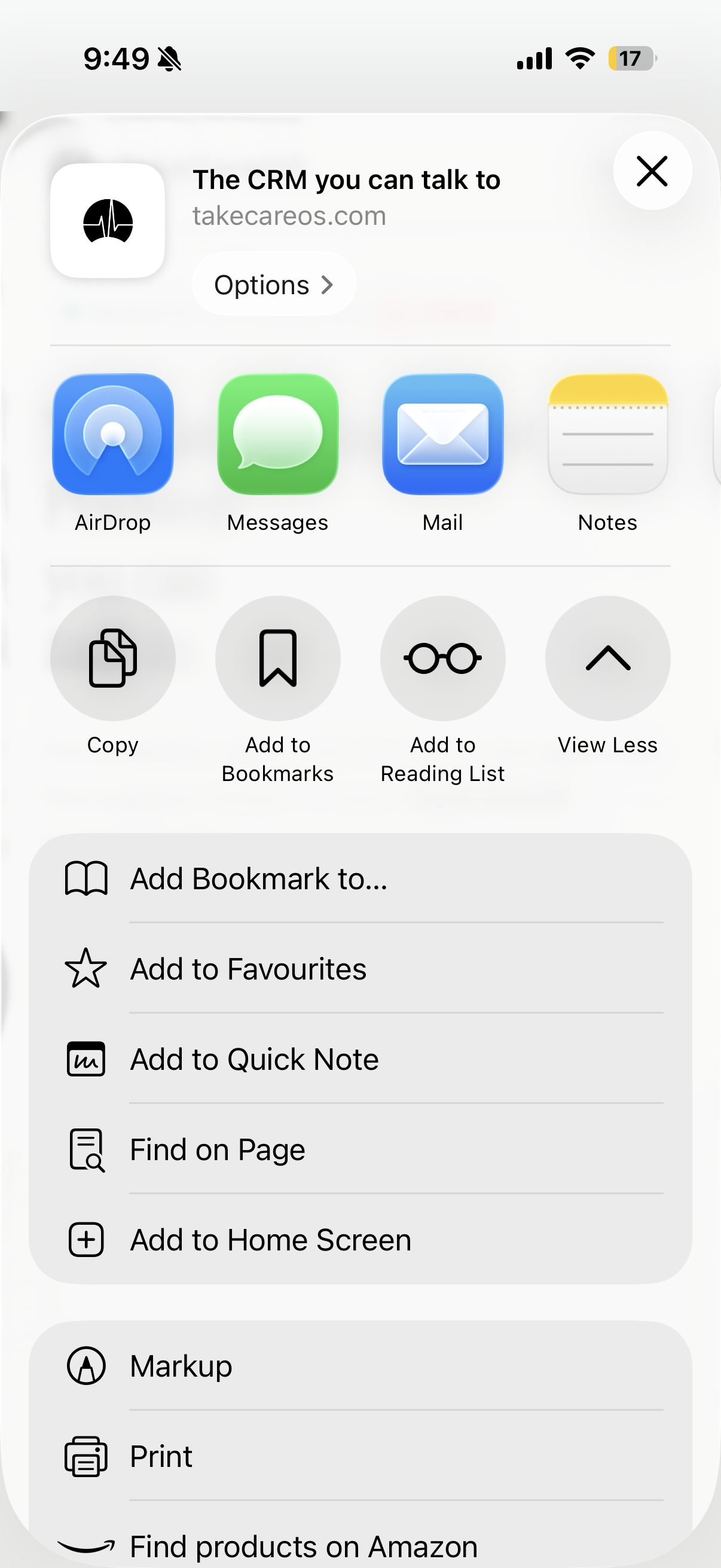Viewport: 721px width, 1568px height.
Task: Add site to Home Screen
Action: [x=360, y=1240]
